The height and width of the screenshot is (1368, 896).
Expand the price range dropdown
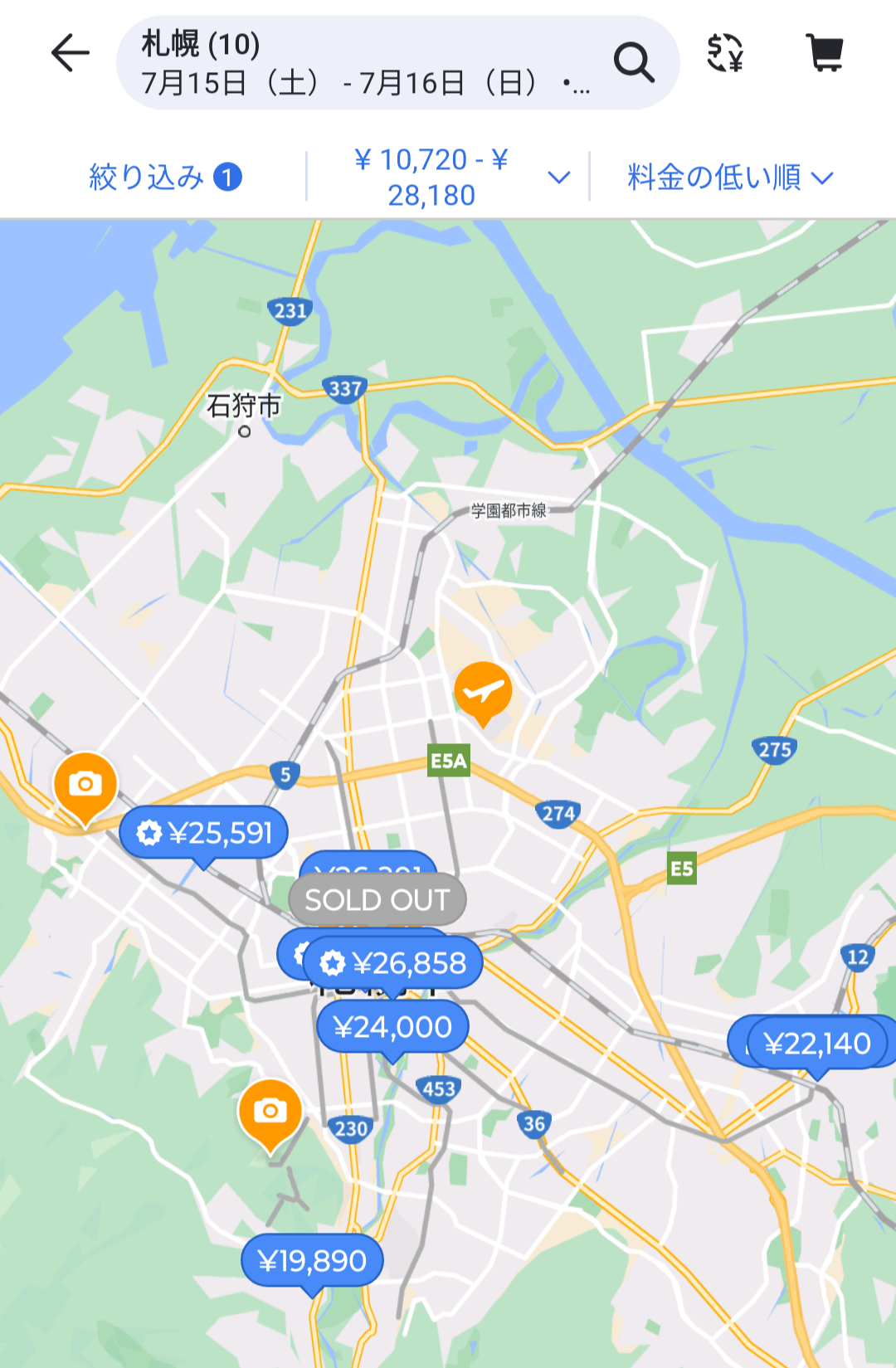pyautogui.click(x=460, y=177)
